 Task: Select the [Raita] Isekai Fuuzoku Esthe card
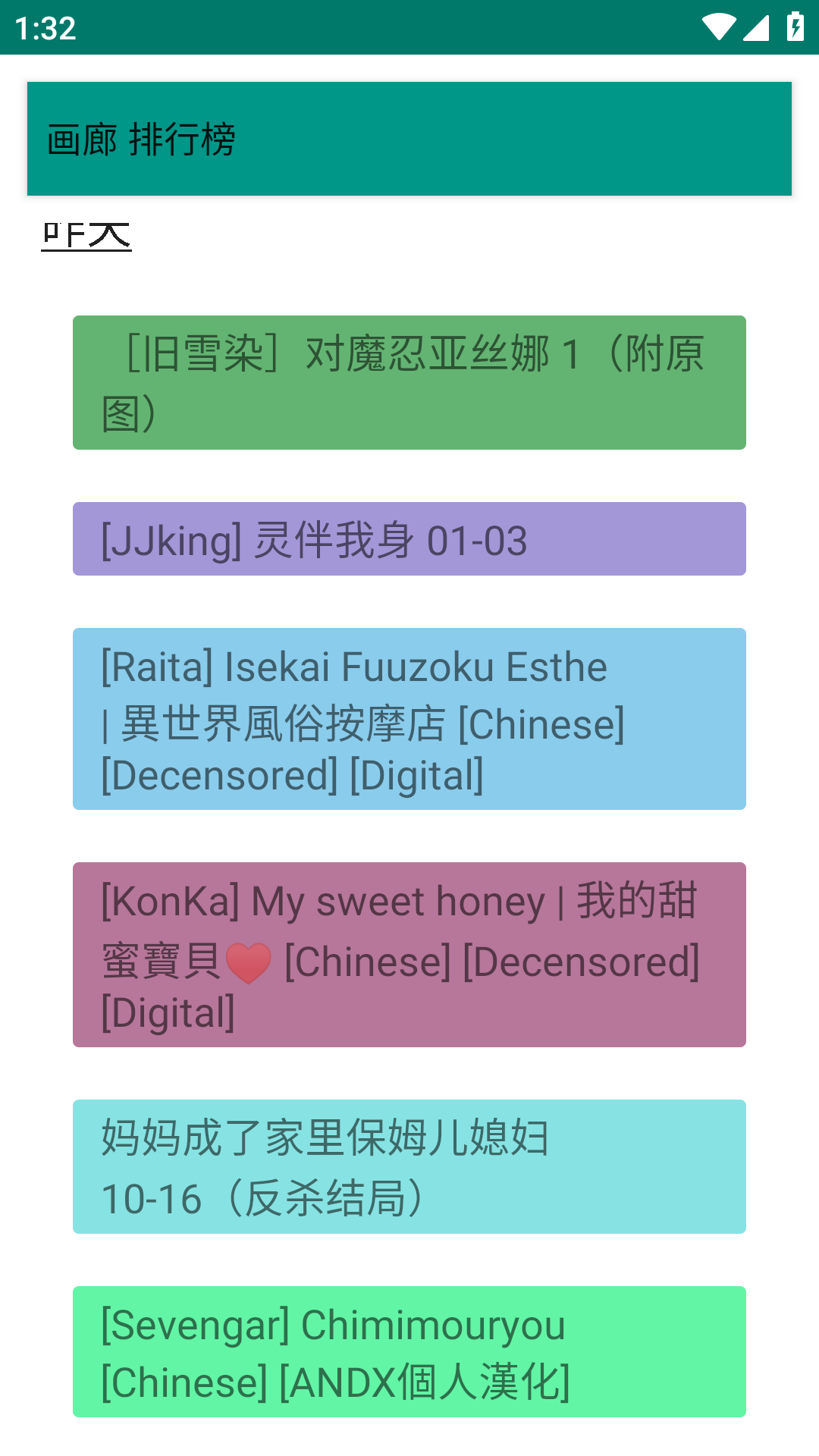[x=409, y=719]
